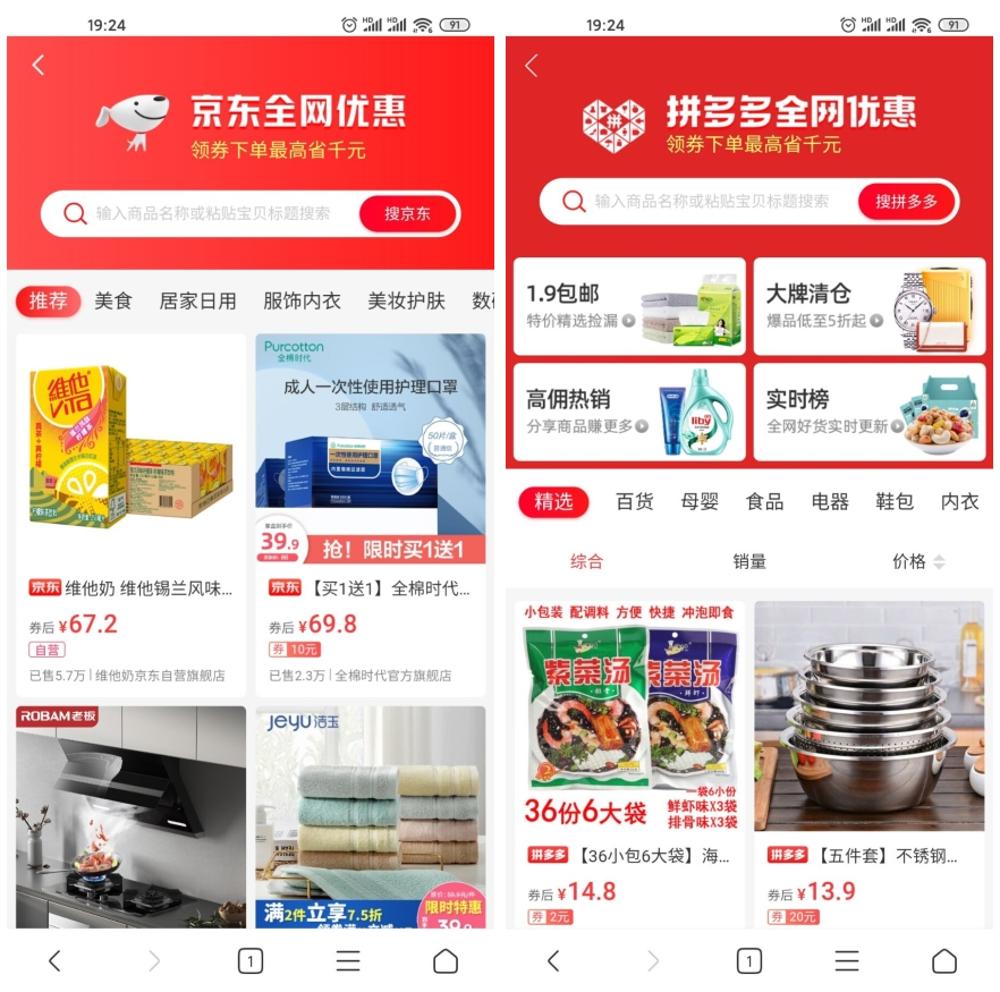Open the 服饰内衣 category

(302, 300)
